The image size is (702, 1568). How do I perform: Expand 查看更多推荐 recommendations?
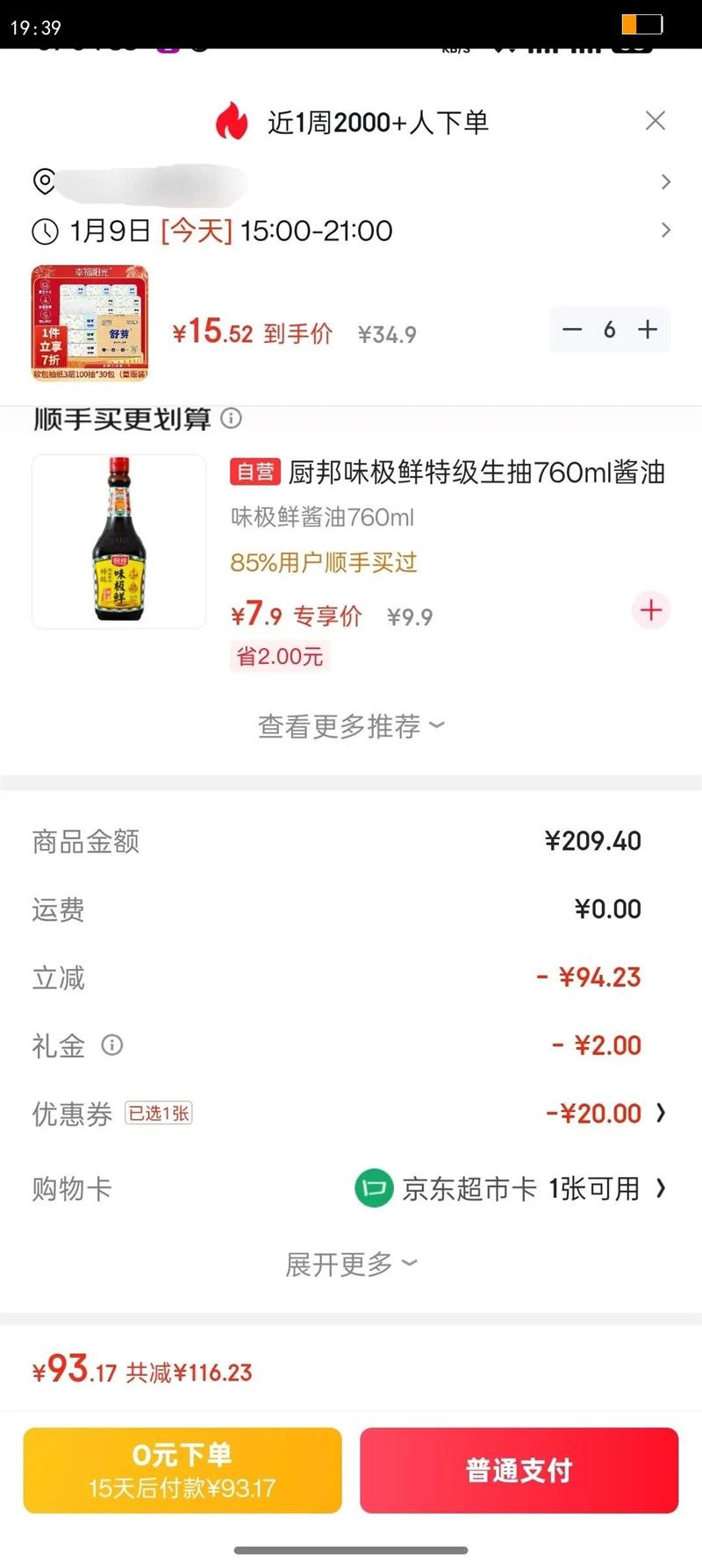click(x=351, y=726)
